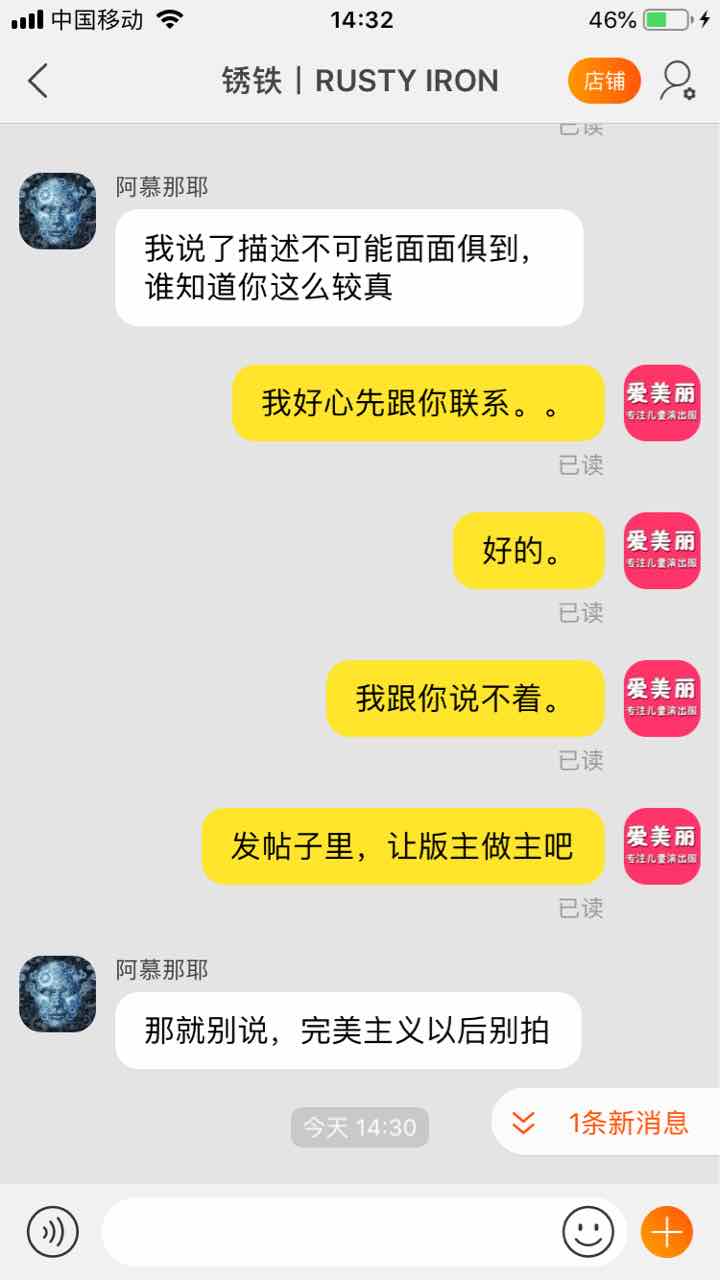The width and height of the screenshot is (720, 1280).
Task: Open the contact settings icon
Action: [677, 81]
